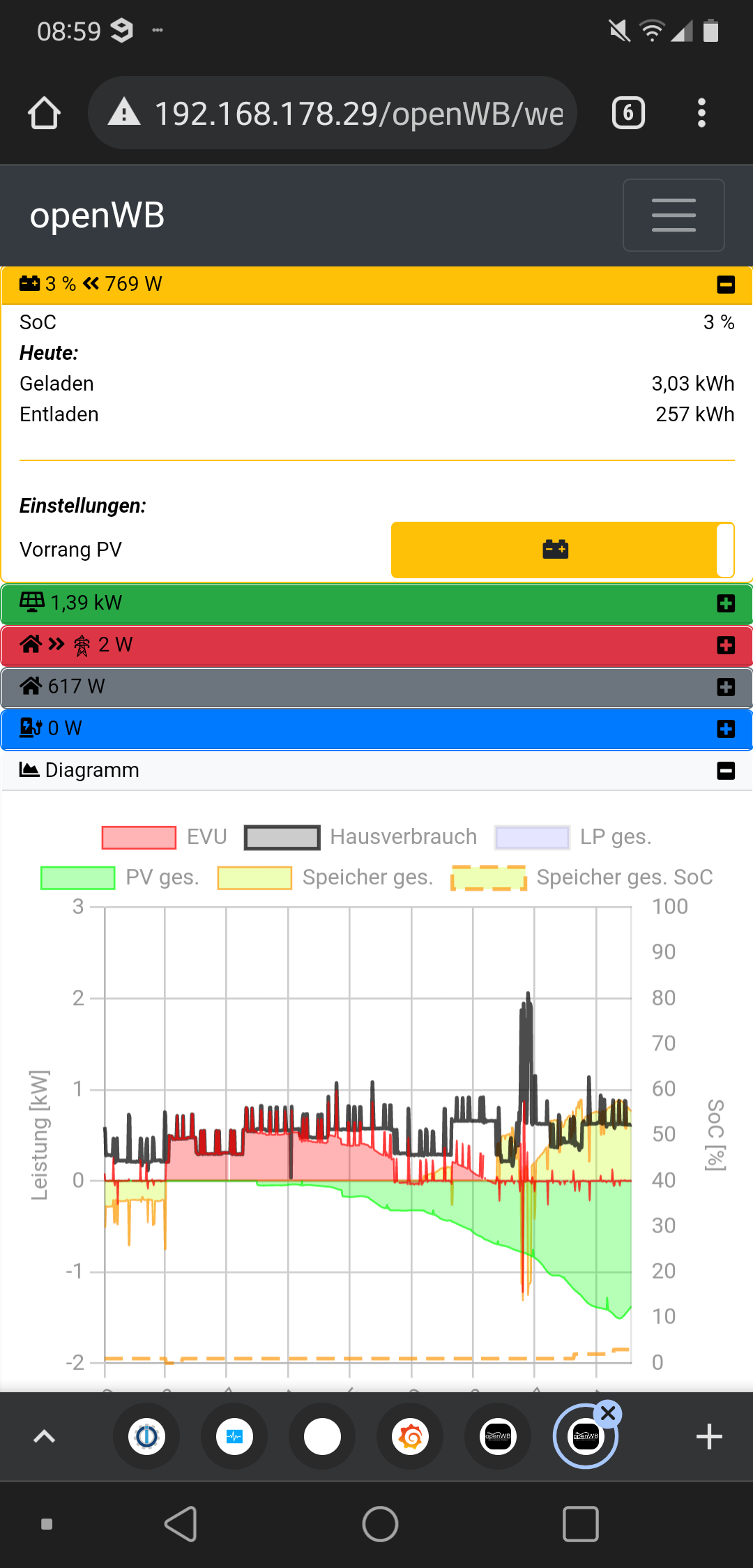
Task: Toggle Hausverbrauch series in chart legend
Action: pyautogui.click(x=361, y=837)
